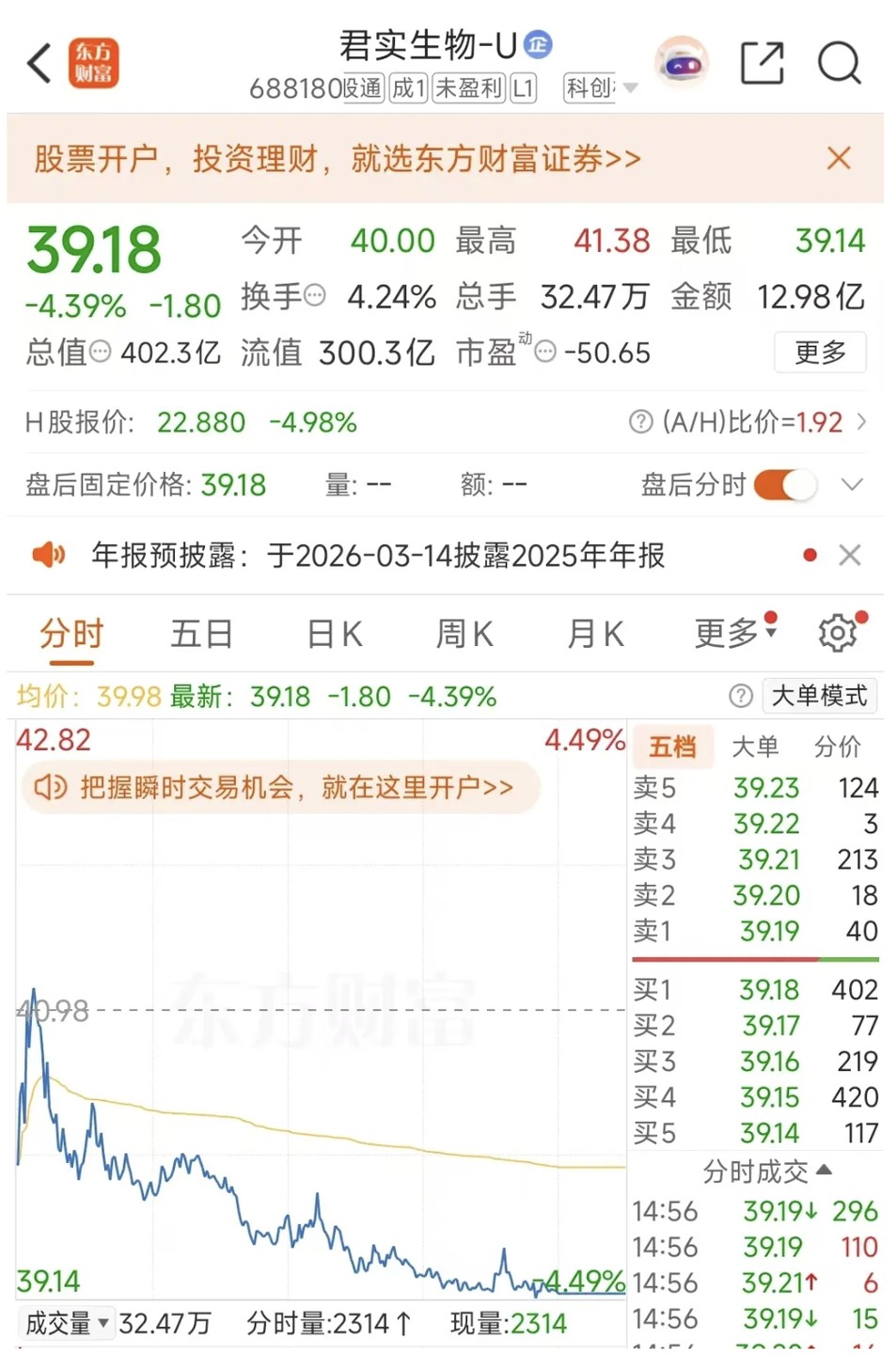Screen dimensions: 896x1354
Task: Enable 大单模式
Action: point(819,696)
